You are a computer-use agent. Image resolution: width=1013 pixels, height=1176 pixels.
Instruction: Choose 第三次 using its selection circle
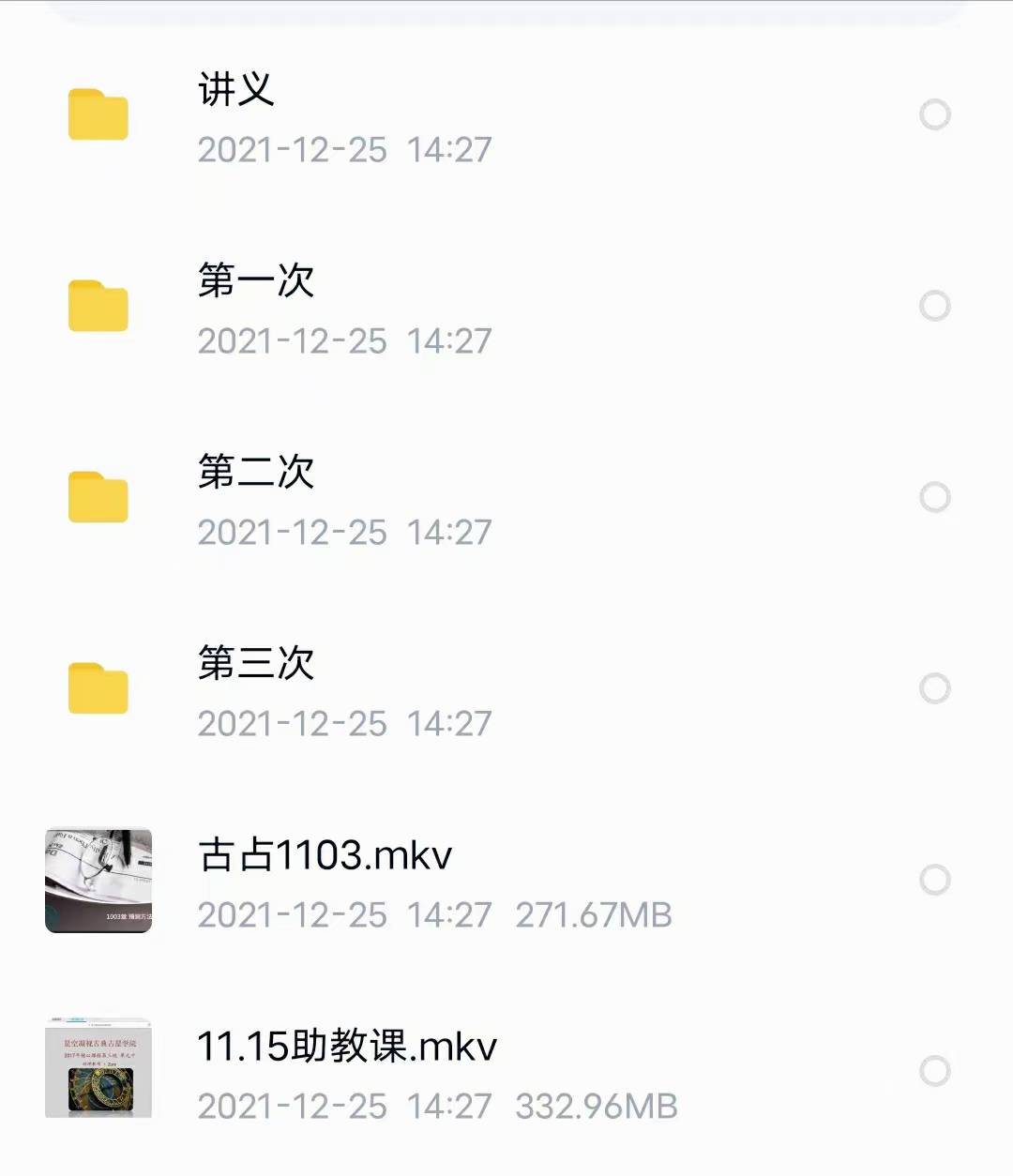[x=934, y=689]
